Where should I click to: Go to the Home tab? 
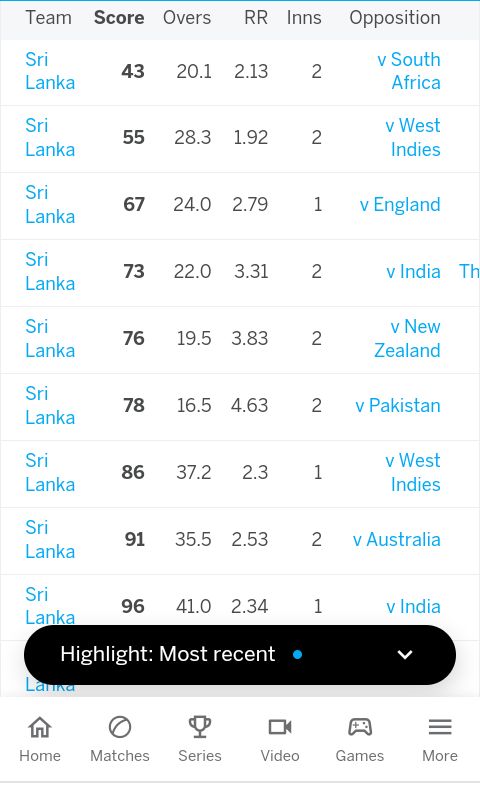tap(40, 739)
